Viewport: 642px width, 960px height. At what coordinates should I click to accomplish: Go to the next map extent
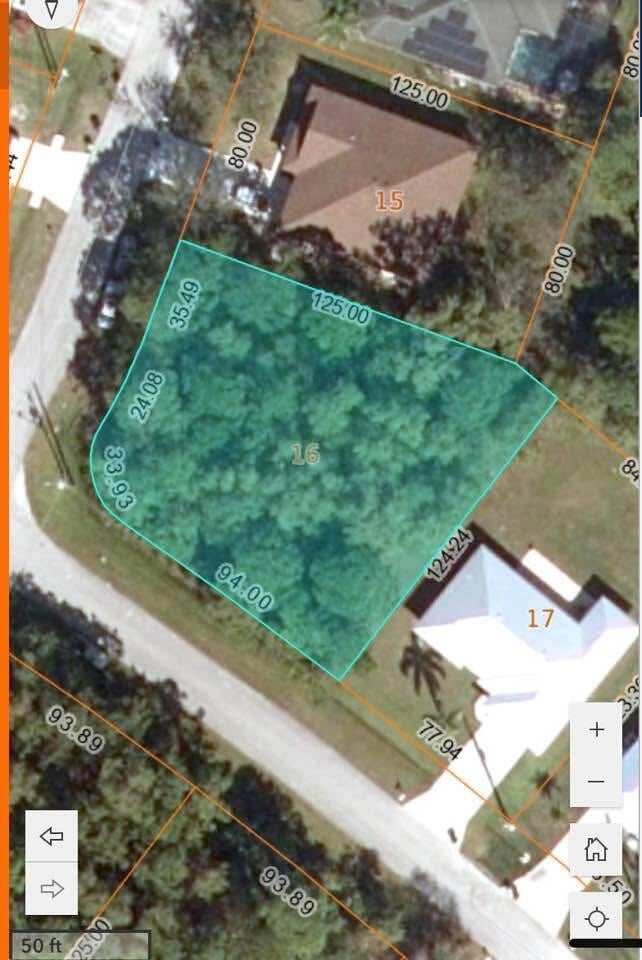click(51, 888)
